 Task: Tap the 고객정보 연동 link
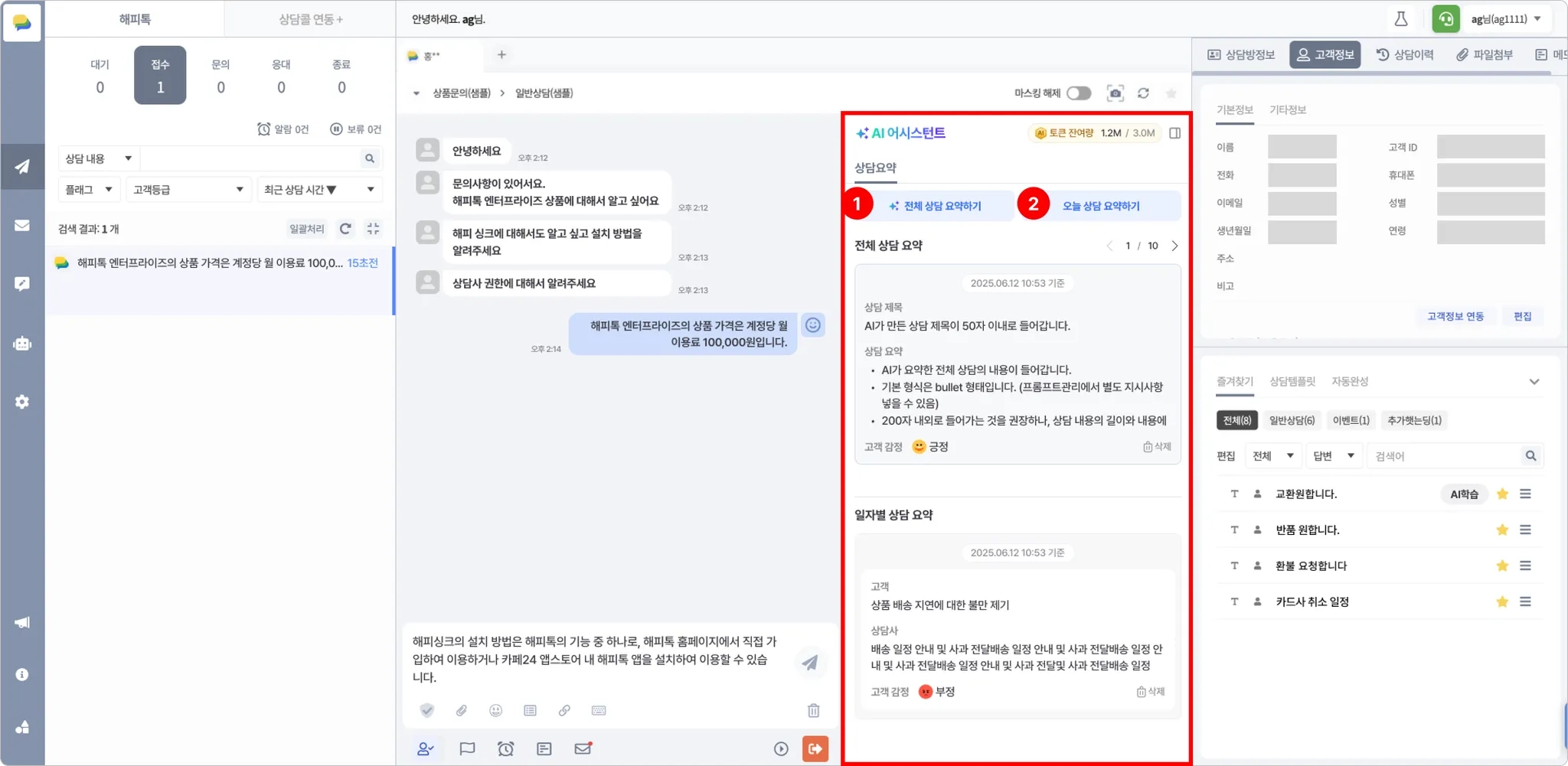(x=1455, y=316)
